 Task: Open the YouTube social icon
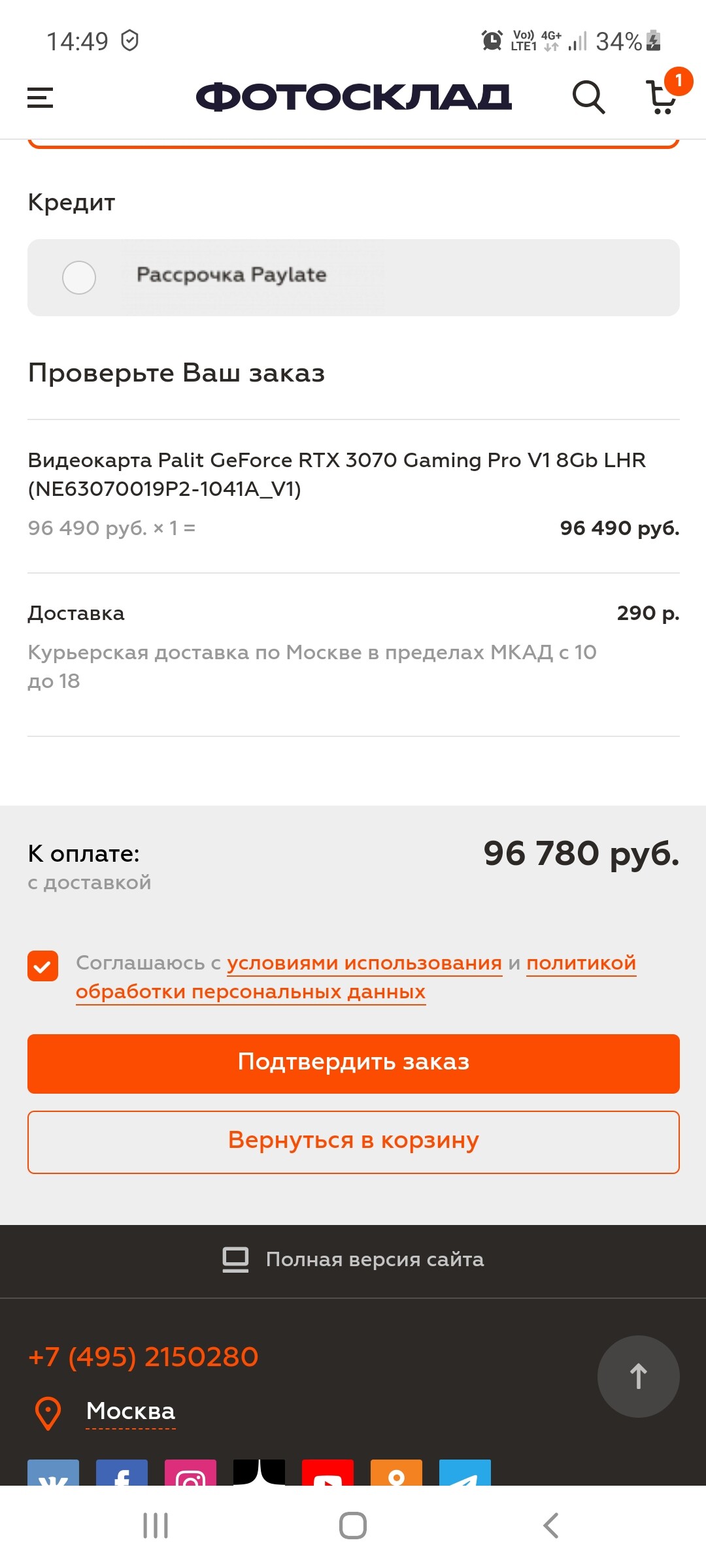[x=328, y=1473]
